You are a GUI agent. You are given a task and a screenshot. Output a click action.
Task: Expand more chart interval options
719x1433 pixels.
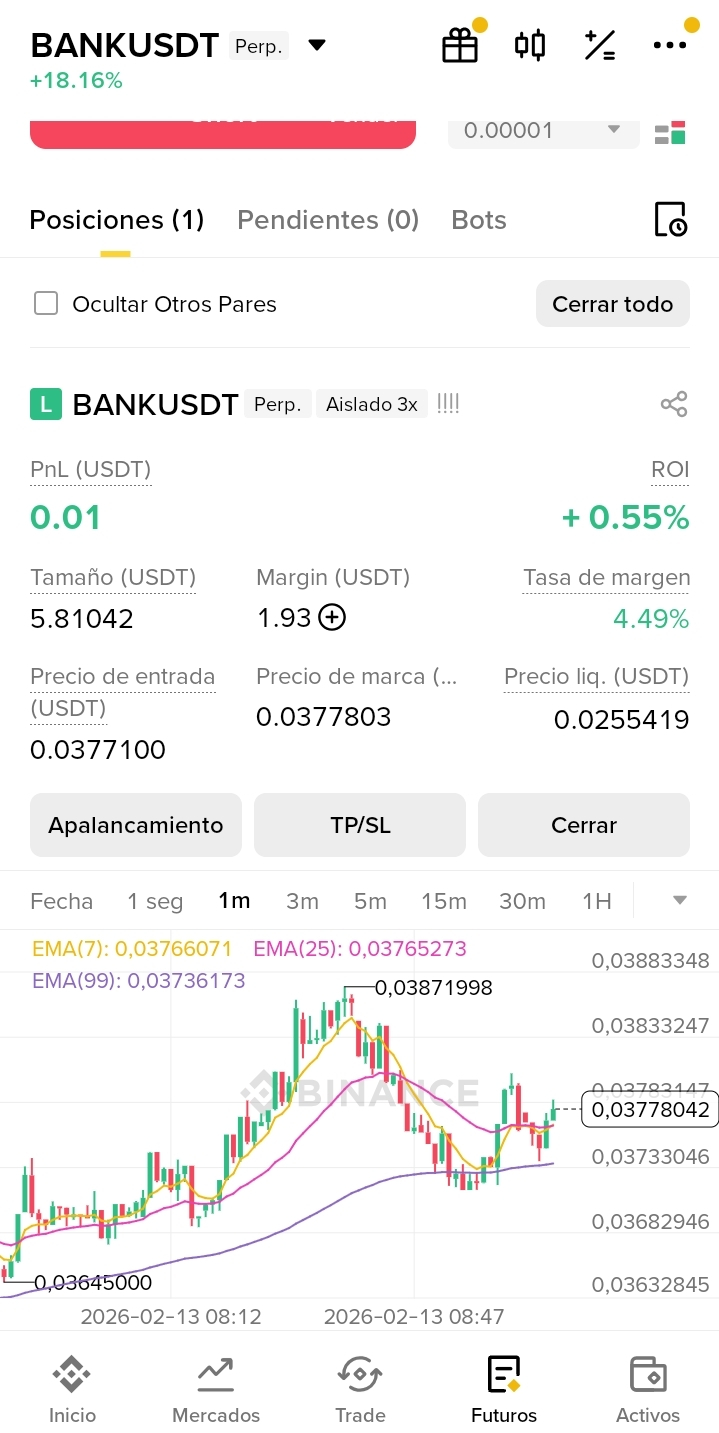click(680, 900)
